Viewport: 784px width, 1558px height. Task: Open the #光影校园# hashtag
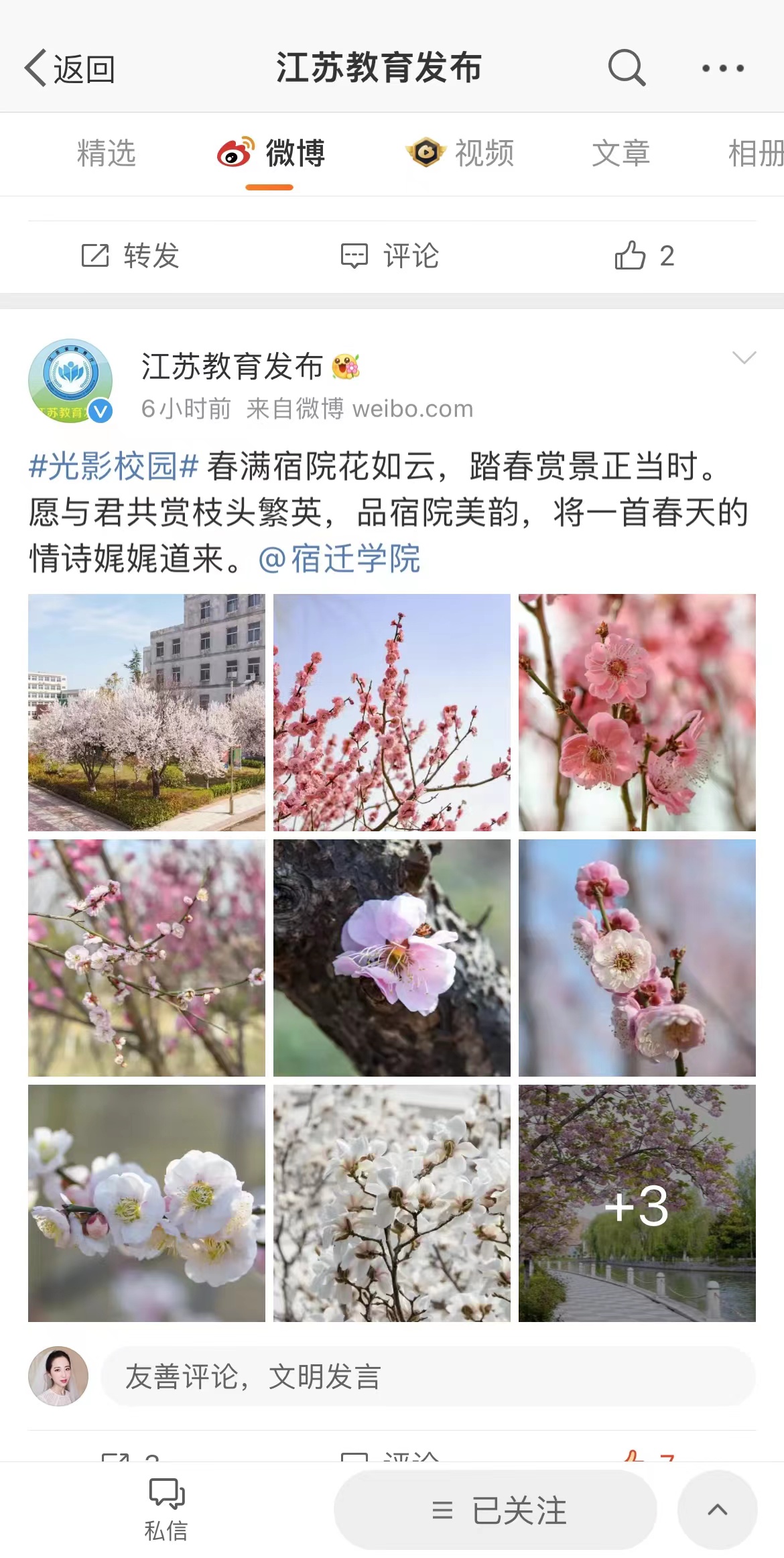point(114,466)
